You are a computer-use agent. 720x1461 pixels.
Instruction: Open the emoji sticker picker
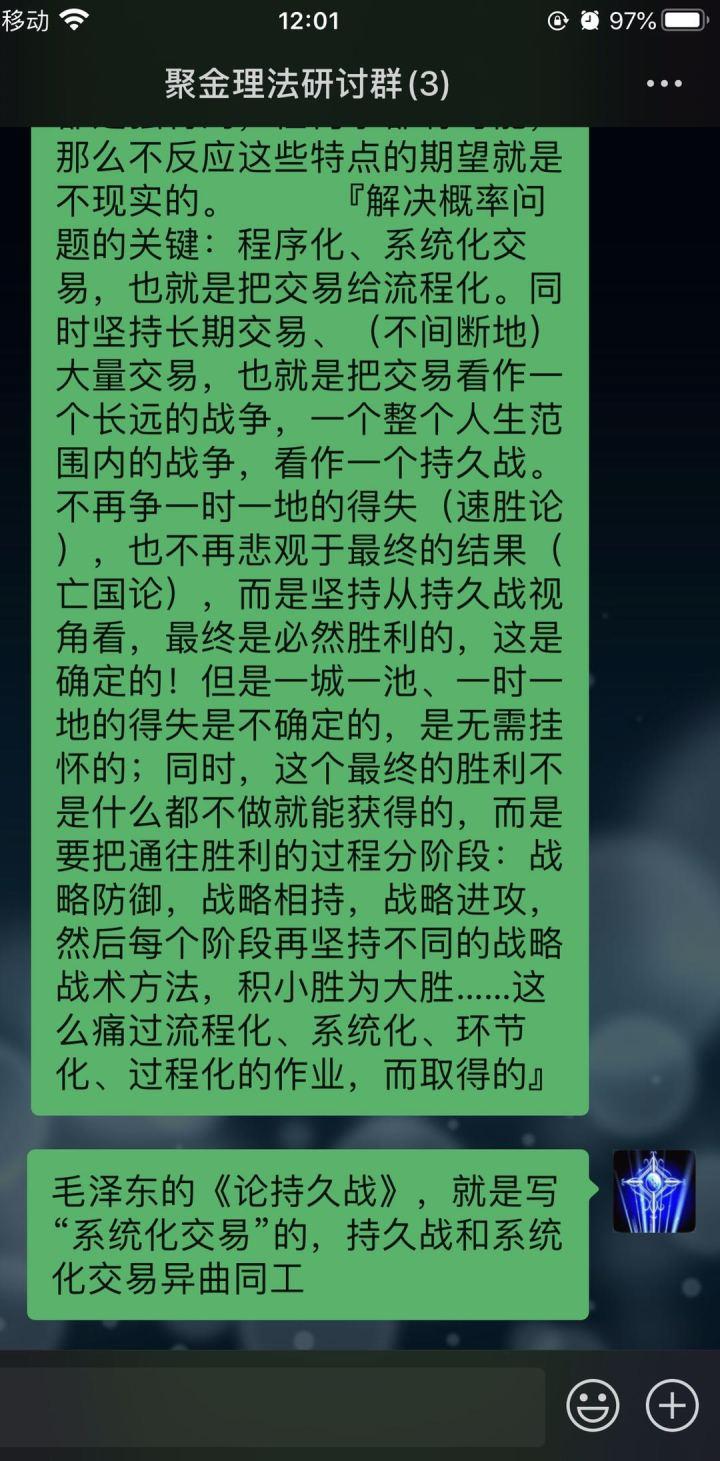(593, 1405)
